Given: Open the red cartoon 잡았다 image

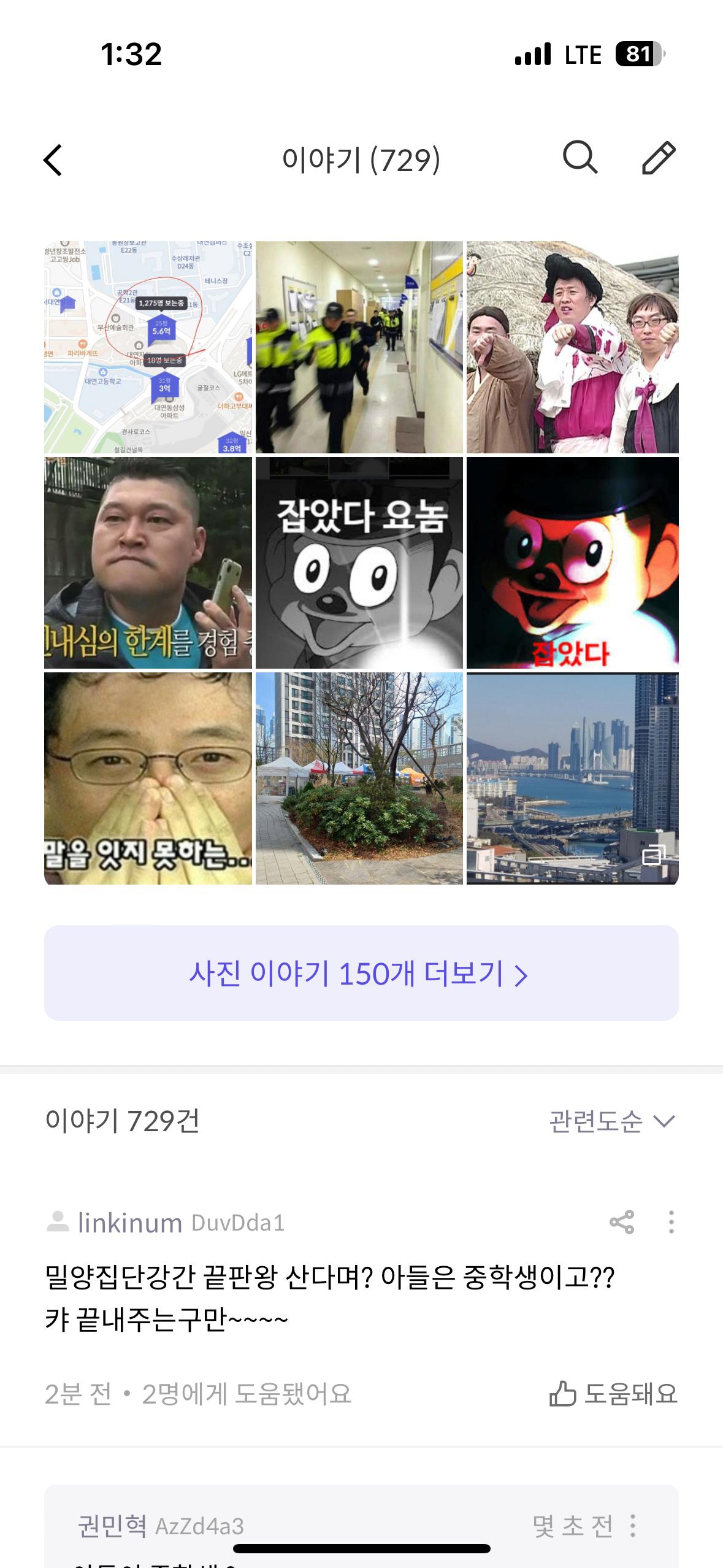Looking at the screenshot, I should (572, 563).
